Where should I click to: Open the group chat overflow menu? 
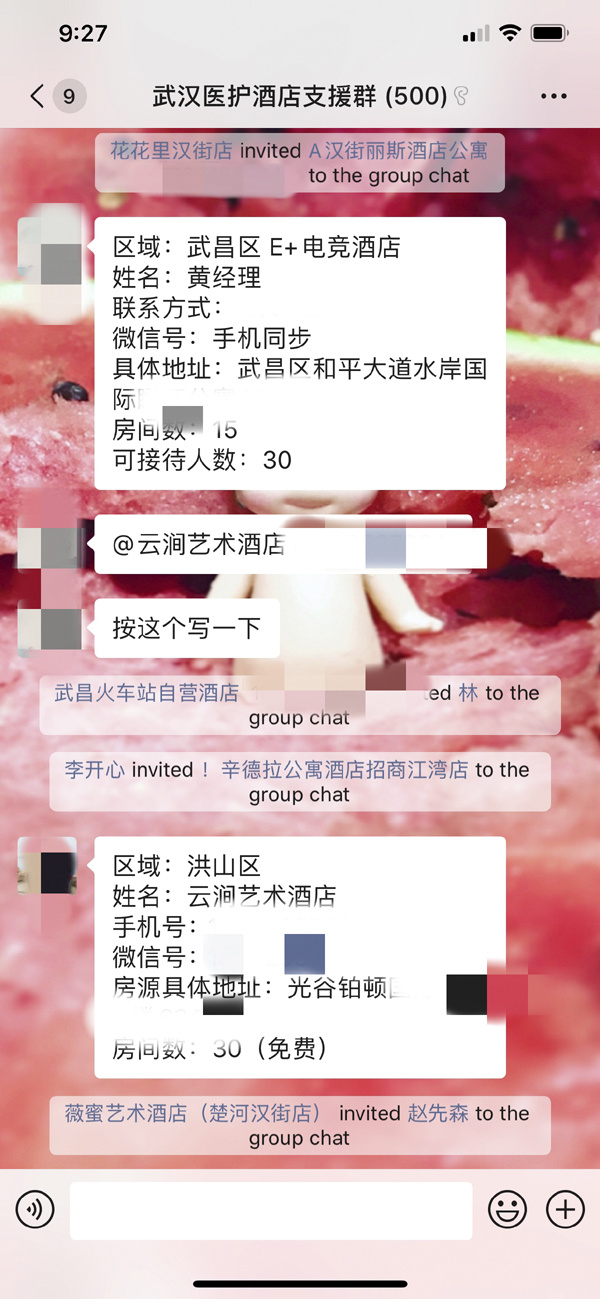553,96
